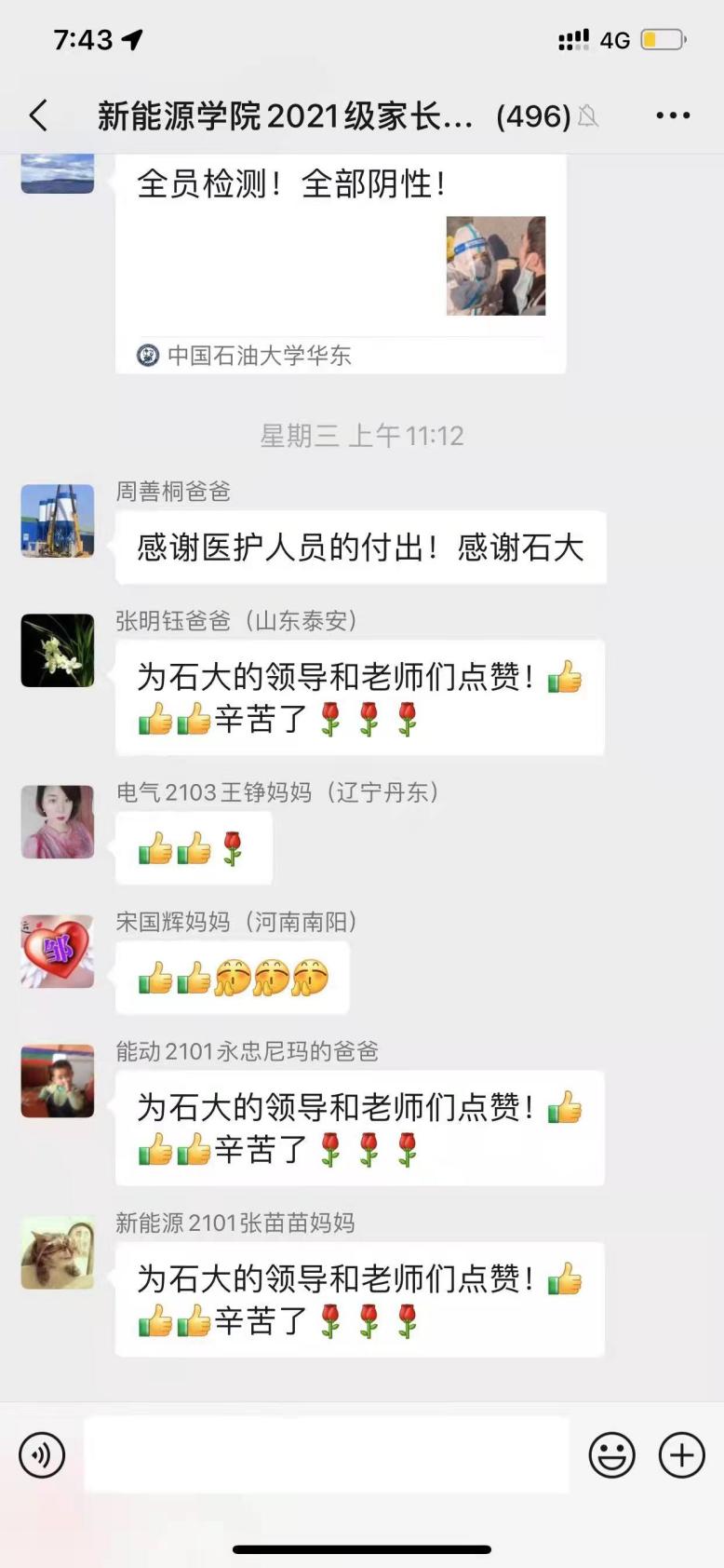View 张明钰爸爸's profile avatar
The width and height of the screenshot is (724, 1568).
58,650
